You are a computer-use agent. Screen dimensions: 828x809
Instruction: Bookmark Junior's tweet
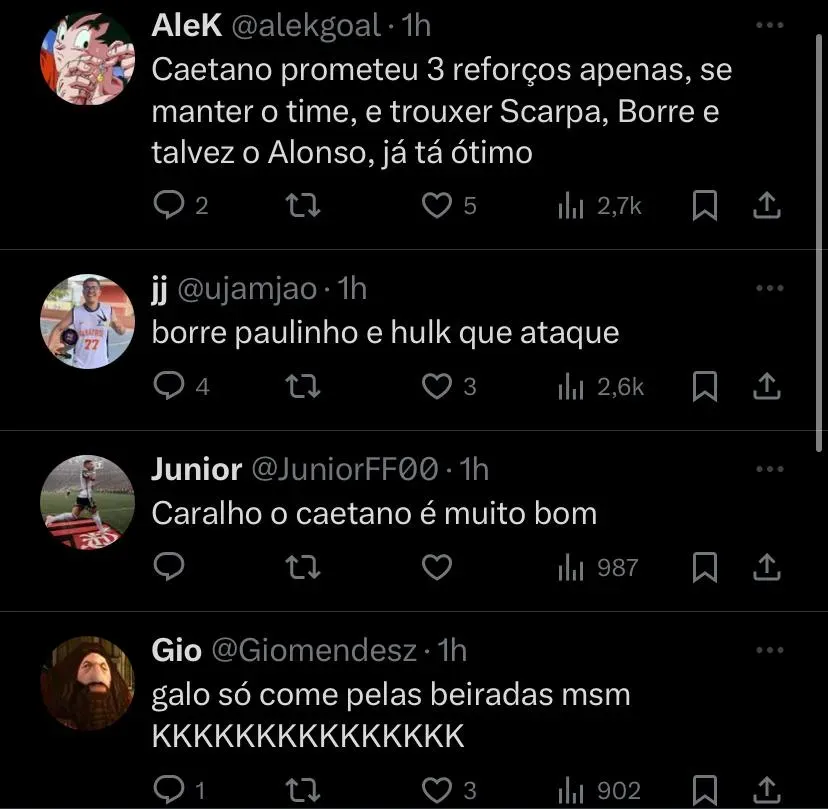click(x=705, y=568)
